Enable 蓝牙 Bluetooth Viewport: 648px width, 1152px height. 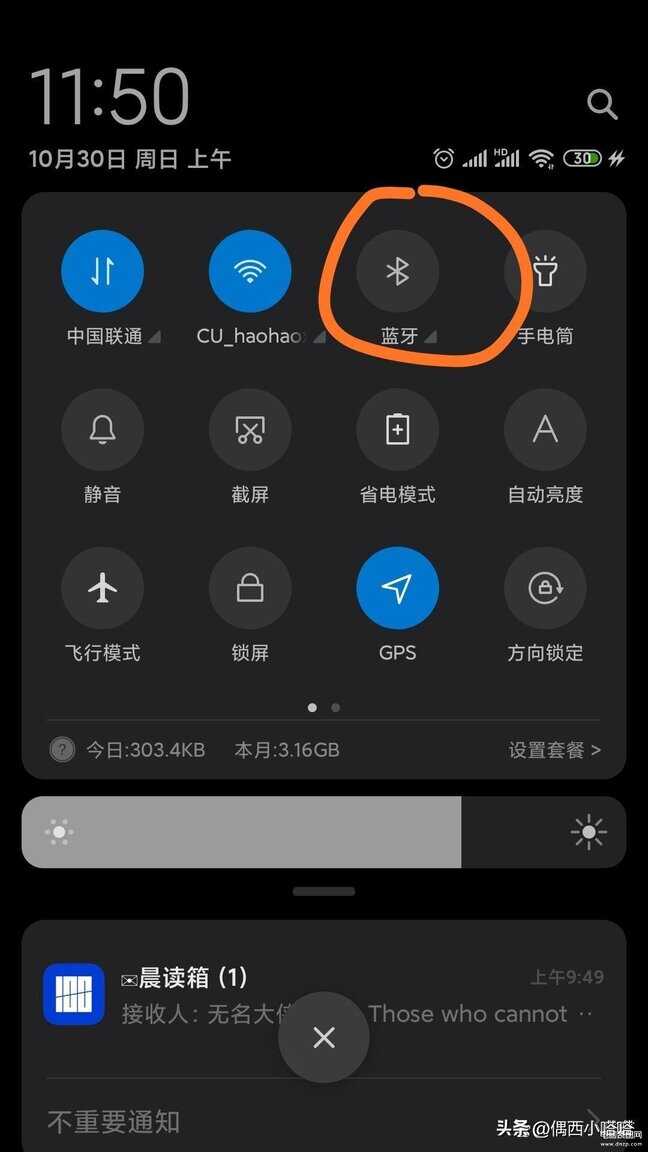click(x=398, y=271)
